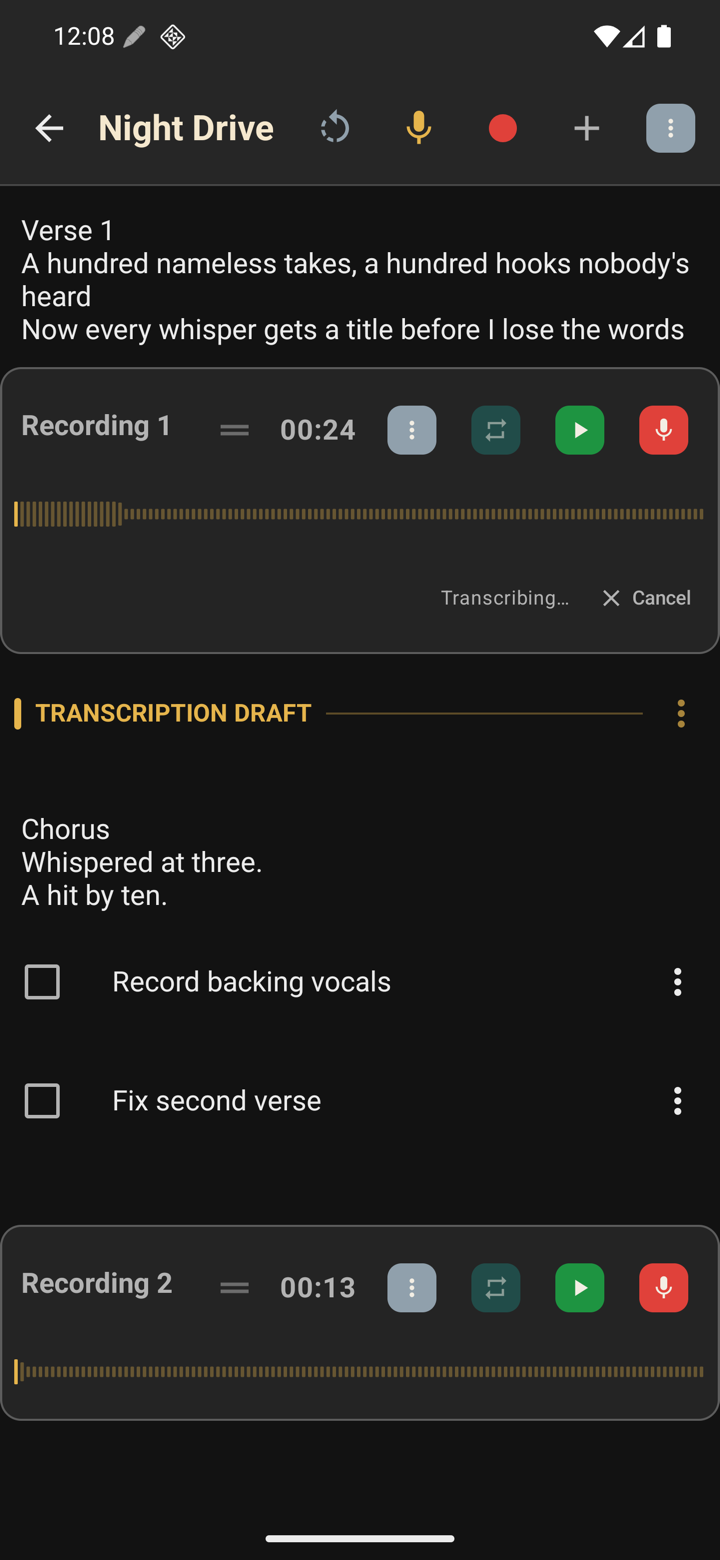720x1560 pixels.
Task: Tap the red mic button on Recording 2
Action: point(664,1287)
